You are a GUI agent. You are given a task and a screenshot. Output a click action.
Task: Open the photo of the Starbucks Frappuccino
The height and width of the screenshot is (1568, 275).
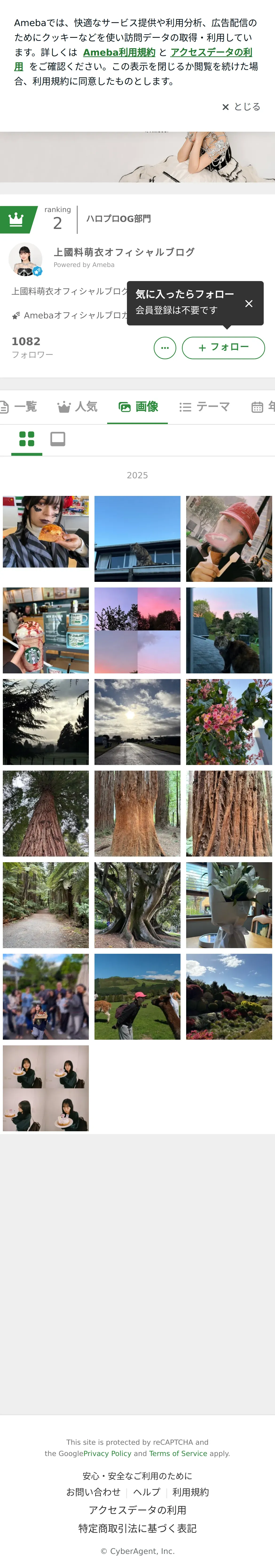click(46, 630)
